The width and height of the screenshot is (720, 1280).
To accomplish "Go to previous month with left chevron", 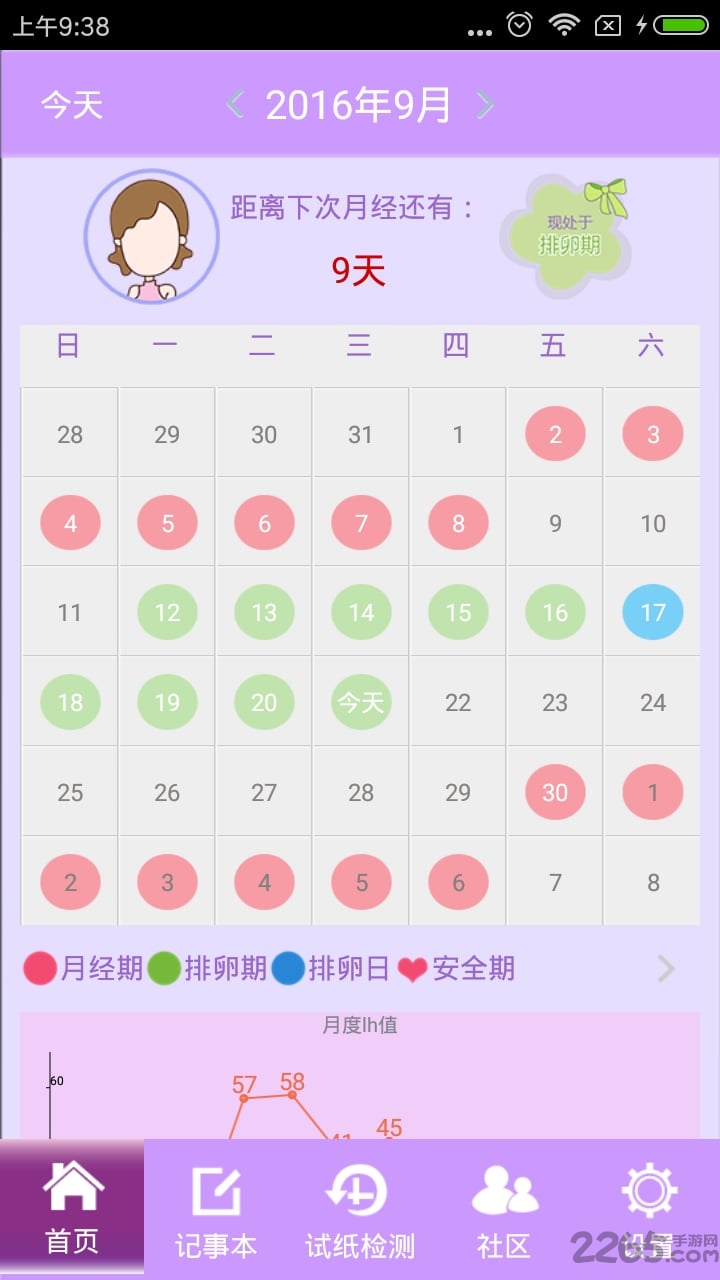I will pos(232,105).
